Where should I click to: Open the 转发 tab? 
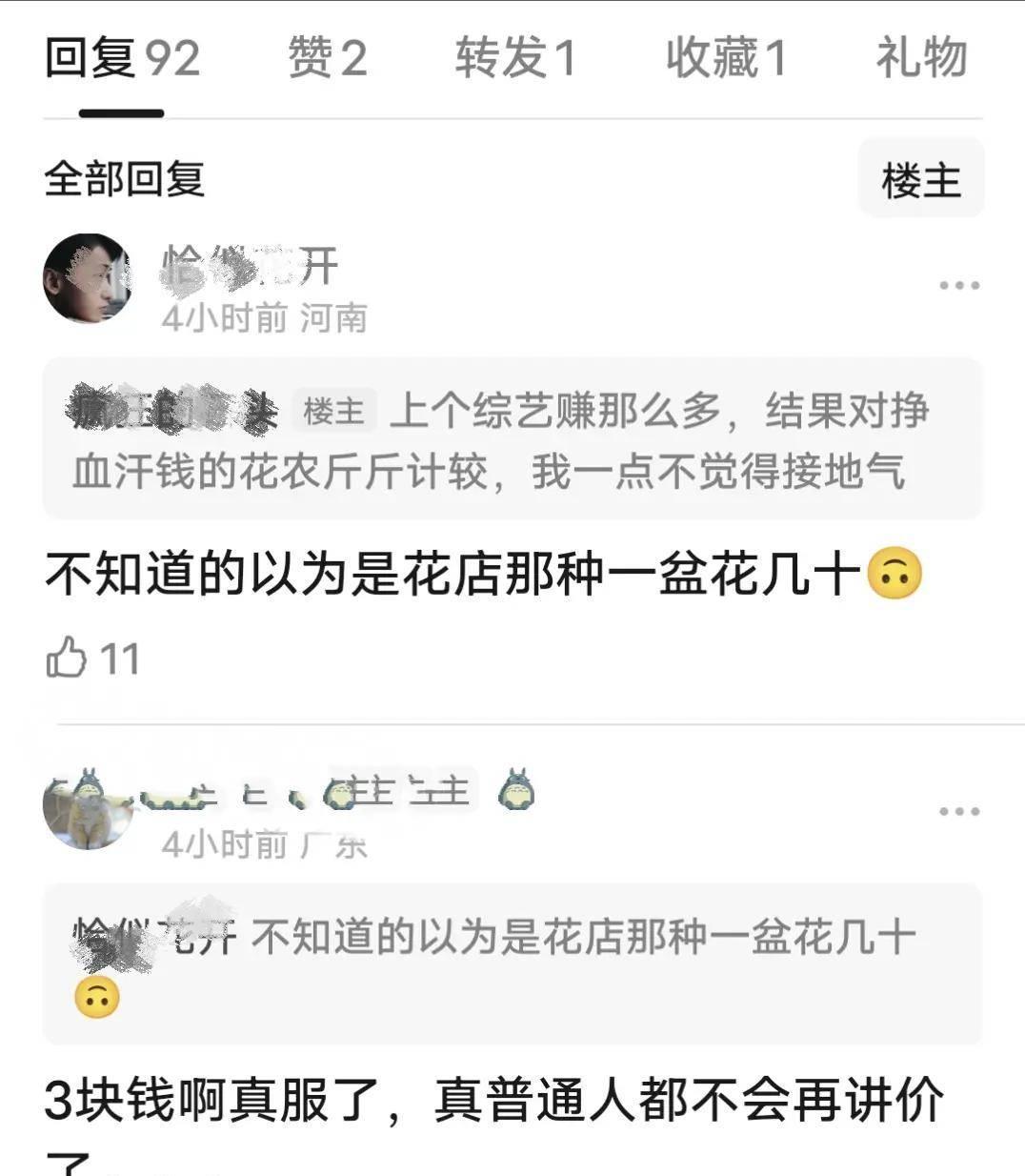(515, 58)
